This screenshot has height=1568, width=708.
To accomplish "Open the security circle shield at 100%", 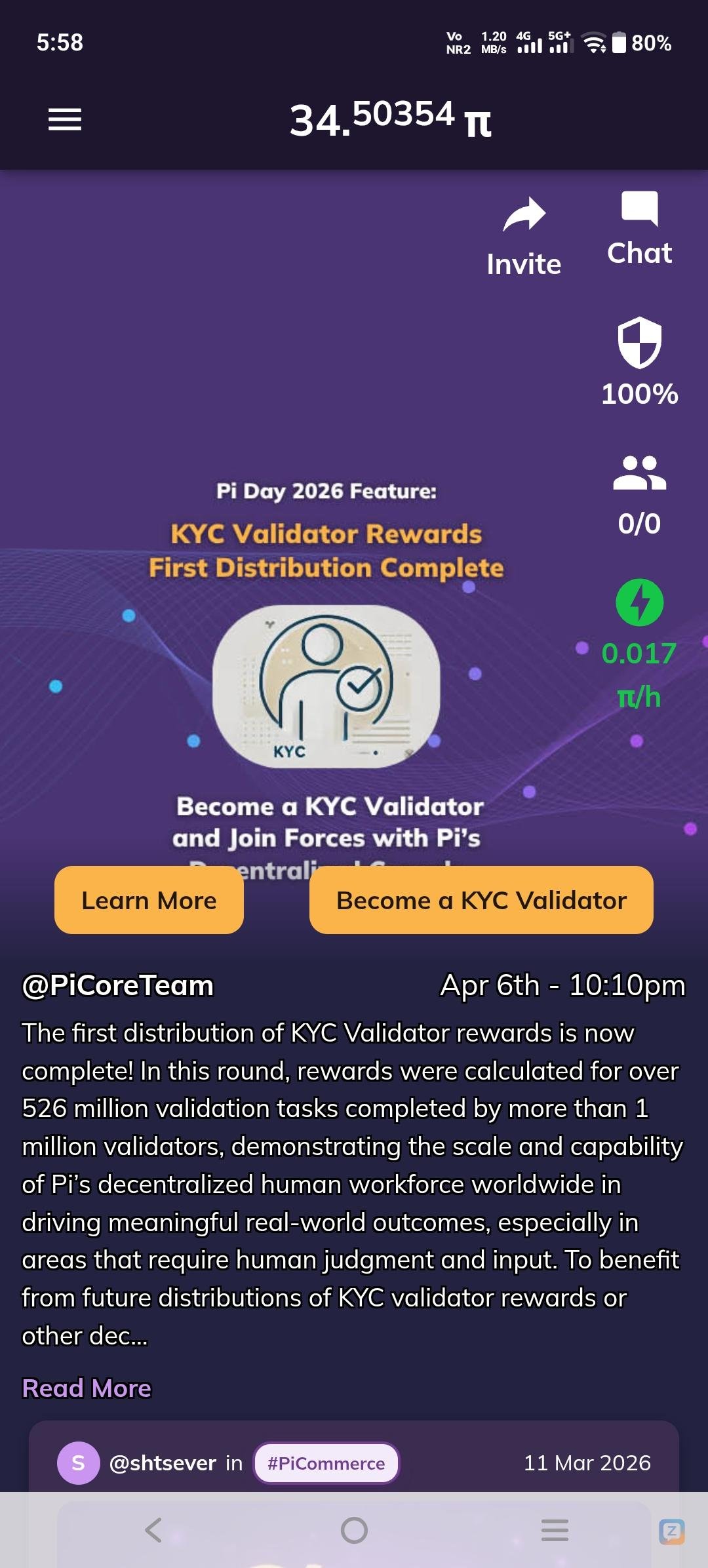I will coord(639,361).
